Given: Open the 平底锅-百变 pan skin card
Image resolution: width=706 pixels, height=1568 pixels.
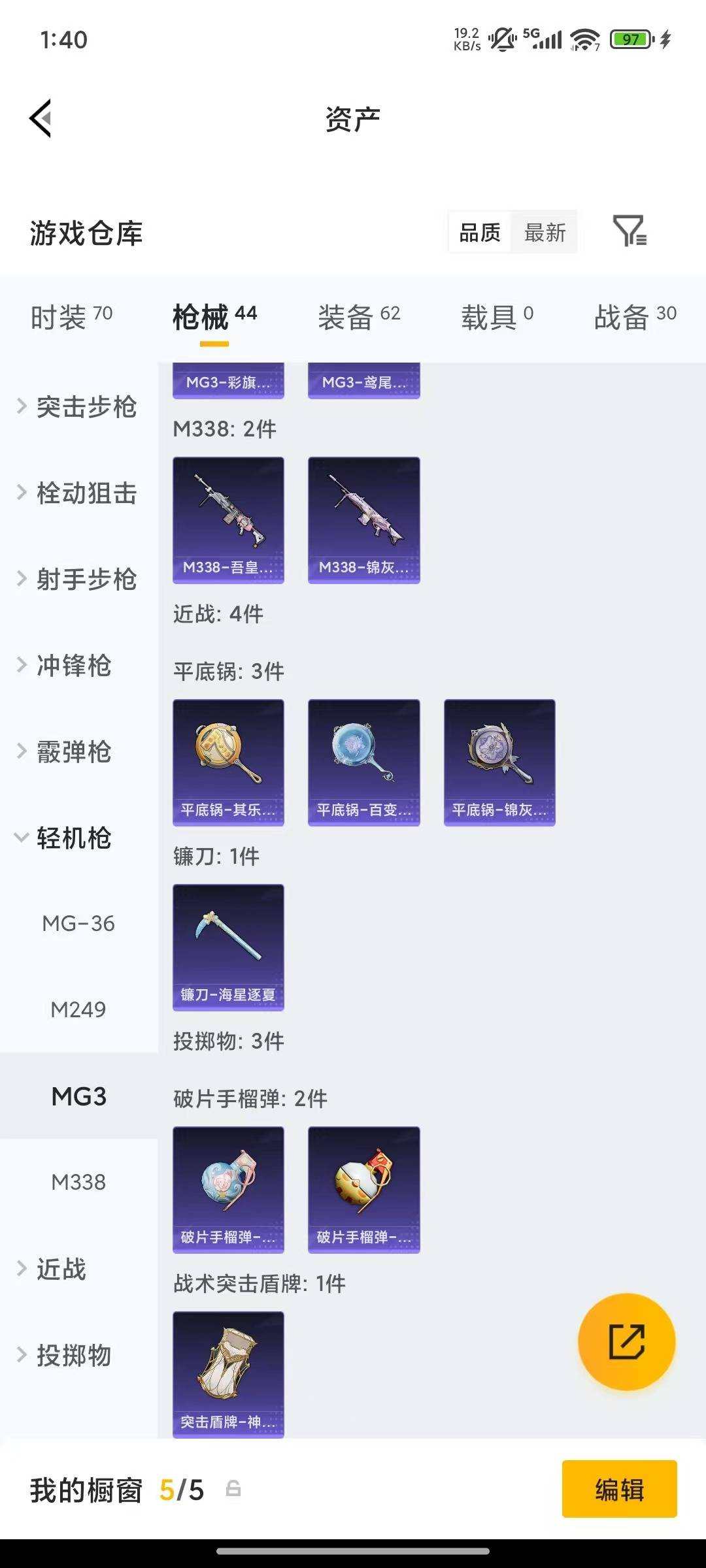Looking at the screenshot, I should 364,762.
